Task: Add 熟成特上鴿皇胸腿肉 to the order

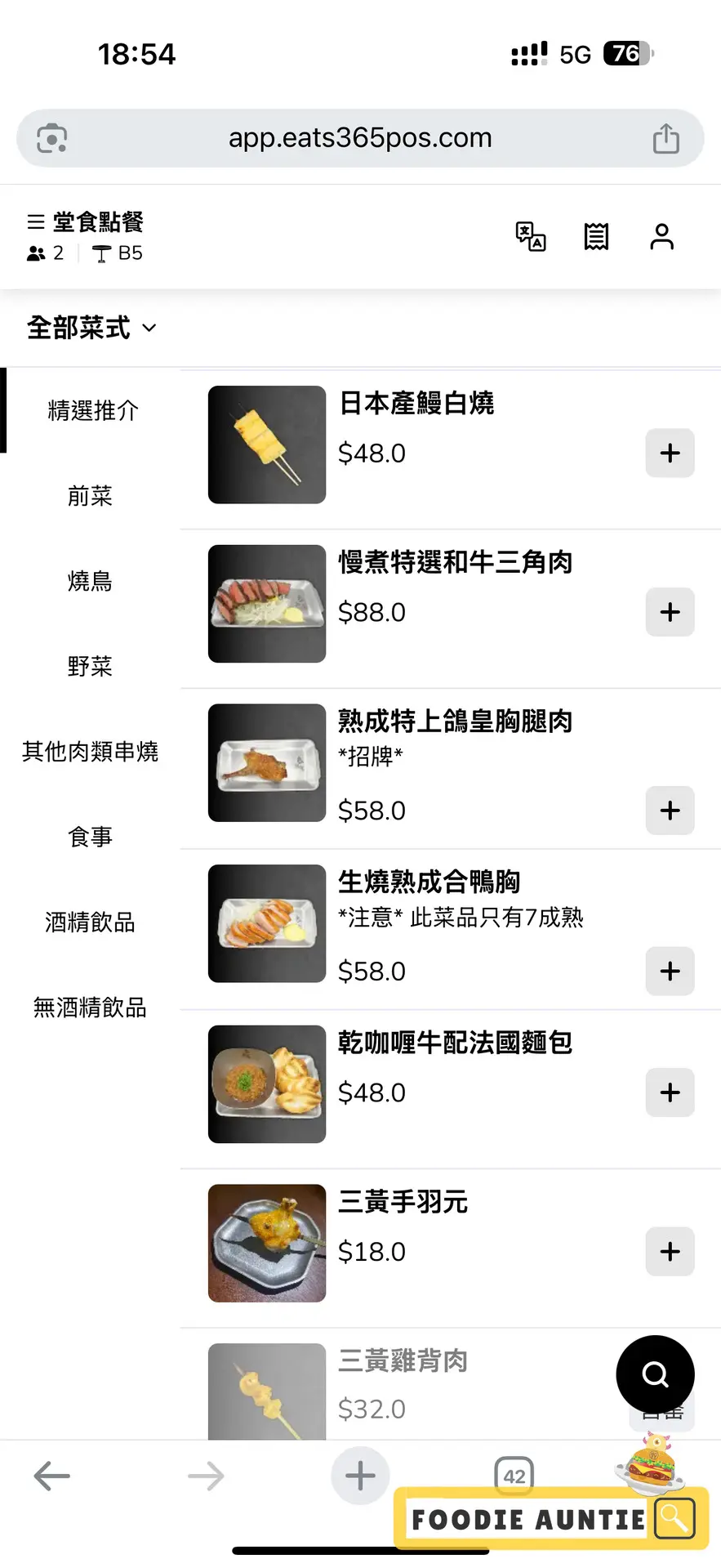Action: [x=670, y=811]
